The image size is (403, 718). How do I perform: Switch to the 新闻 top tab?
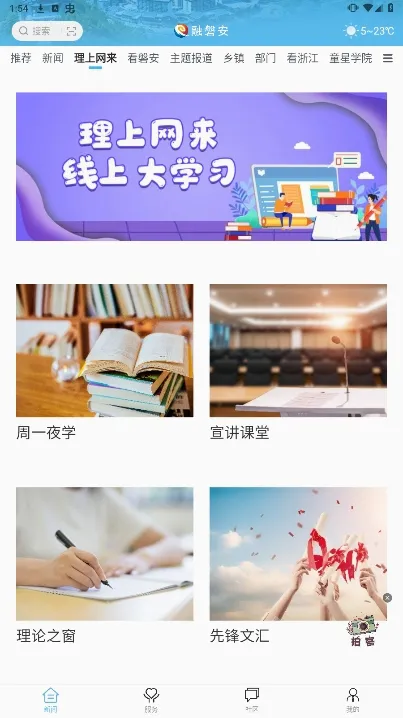53,58
